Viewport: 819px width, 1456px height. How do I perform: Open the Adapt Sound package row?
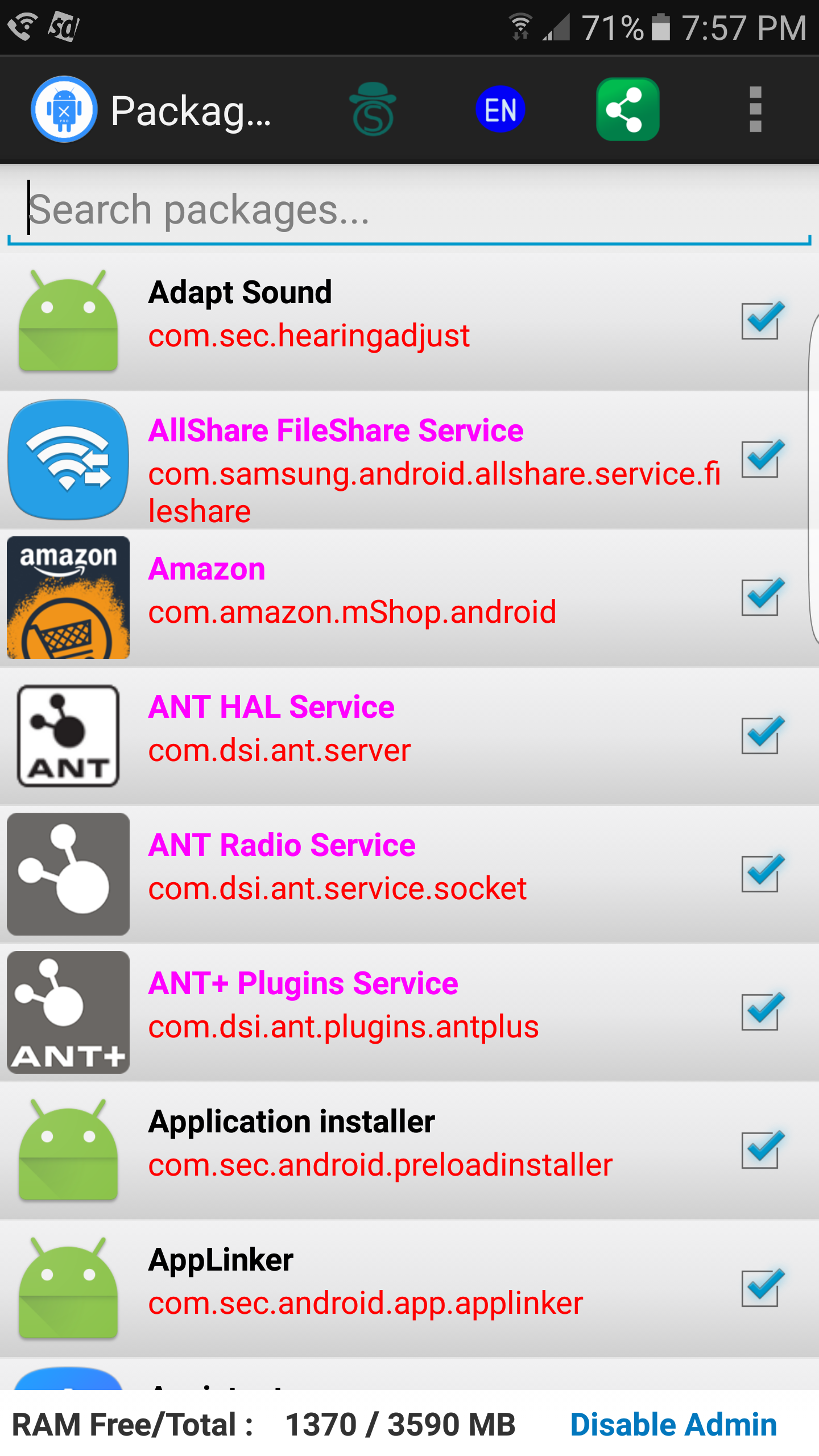pyautogui.click(x=409, y=321)
